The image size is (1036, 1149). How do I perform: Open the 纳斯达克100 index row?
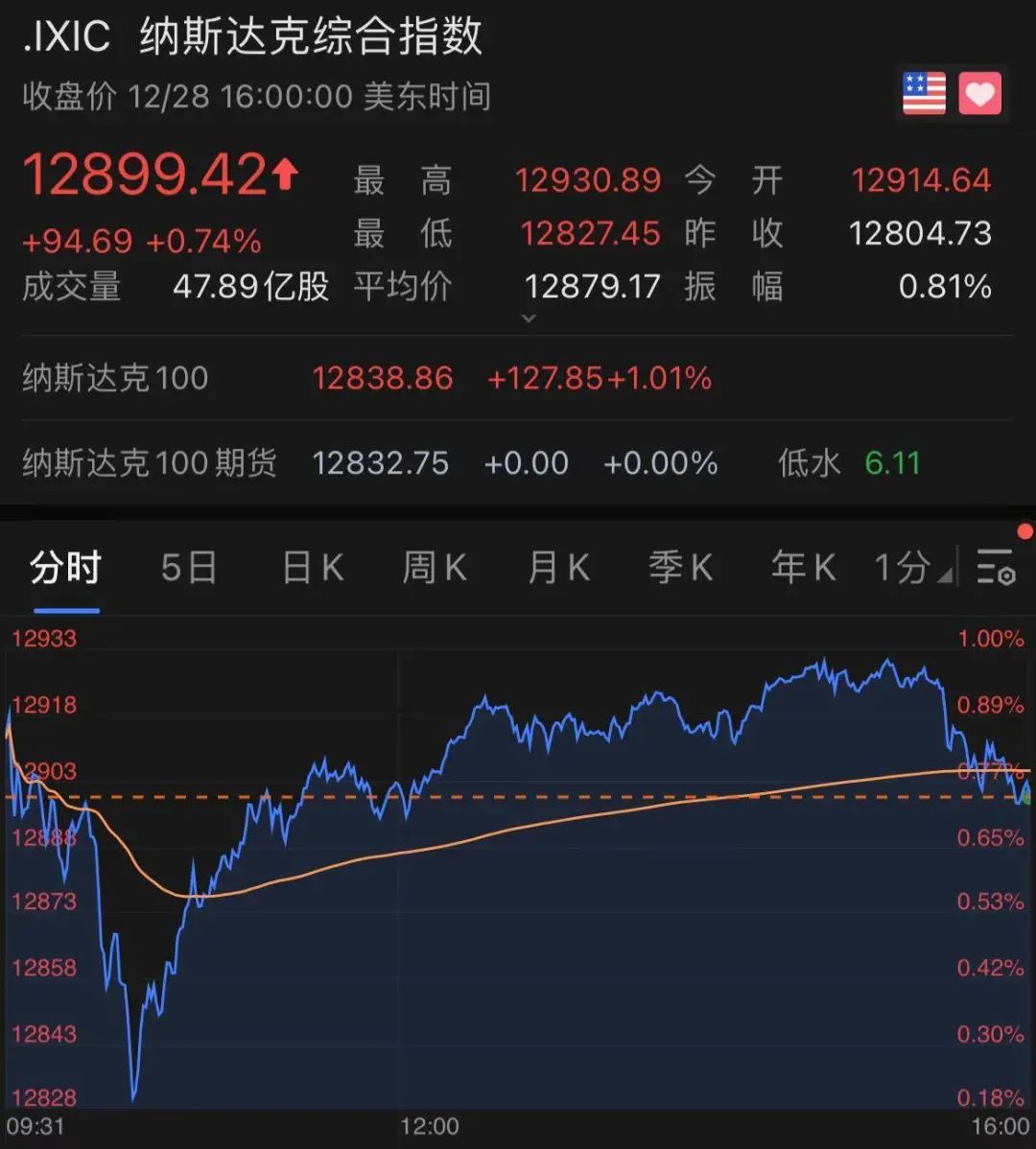(518, 378)
